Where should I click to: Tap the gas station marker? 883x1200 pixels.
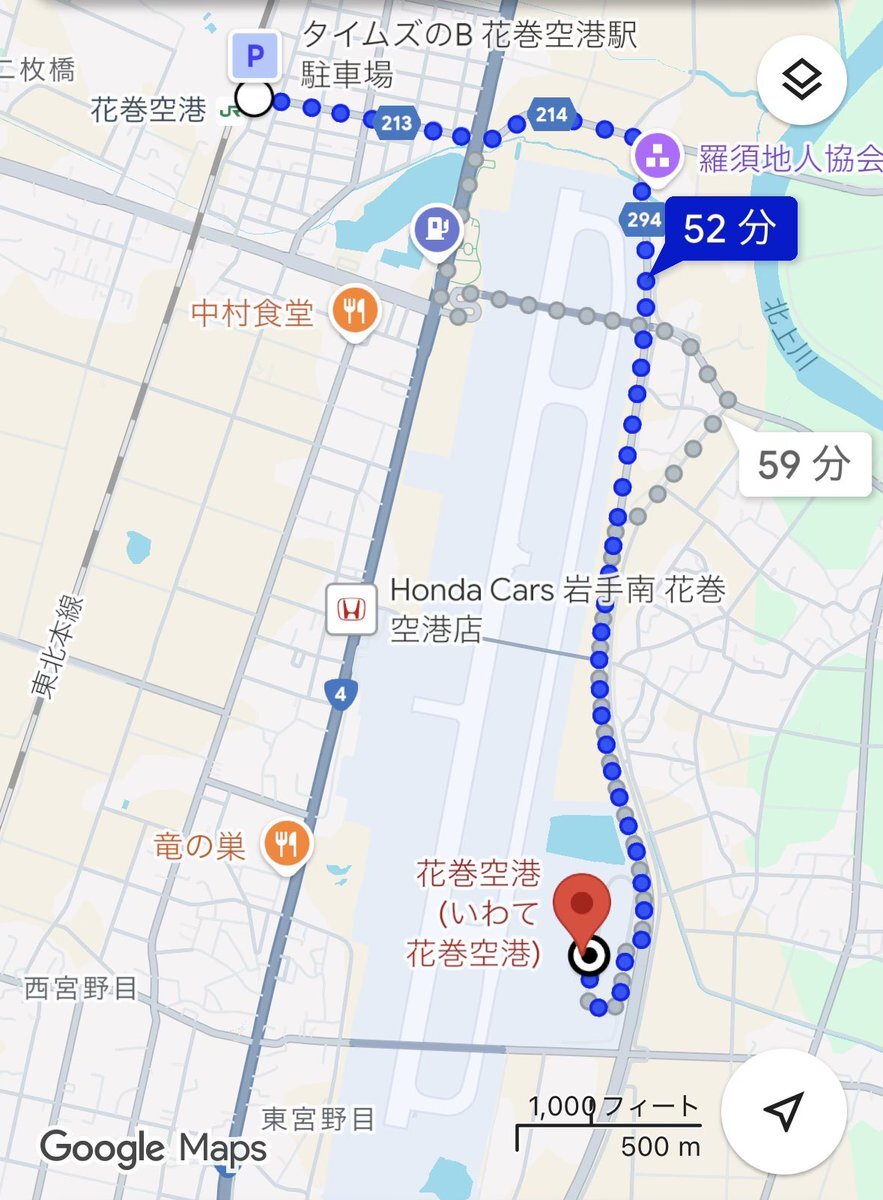pos(436,229)
